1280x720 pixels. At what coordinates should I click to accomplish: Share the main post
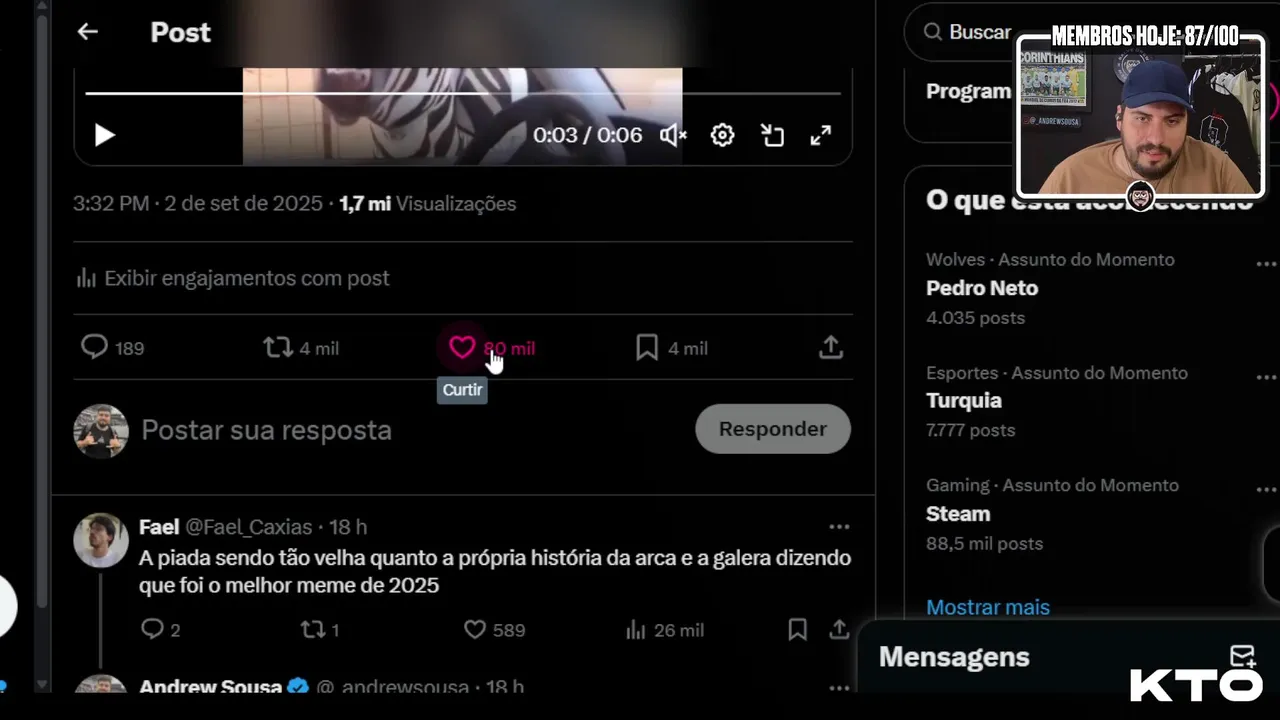coord(830,347)
